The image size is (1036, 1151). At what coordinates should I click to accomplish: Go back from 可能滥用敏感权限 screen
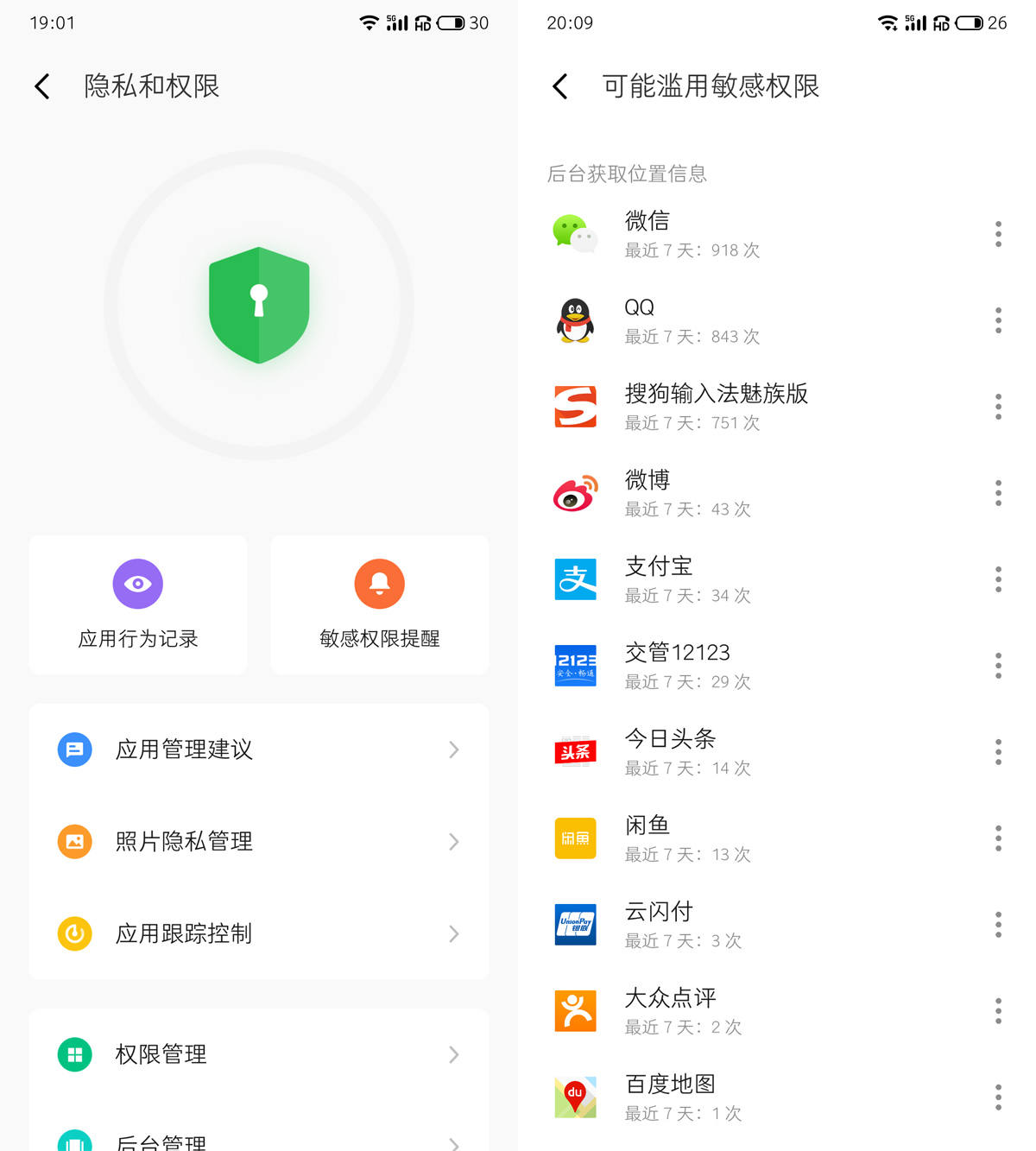(559, 86)
